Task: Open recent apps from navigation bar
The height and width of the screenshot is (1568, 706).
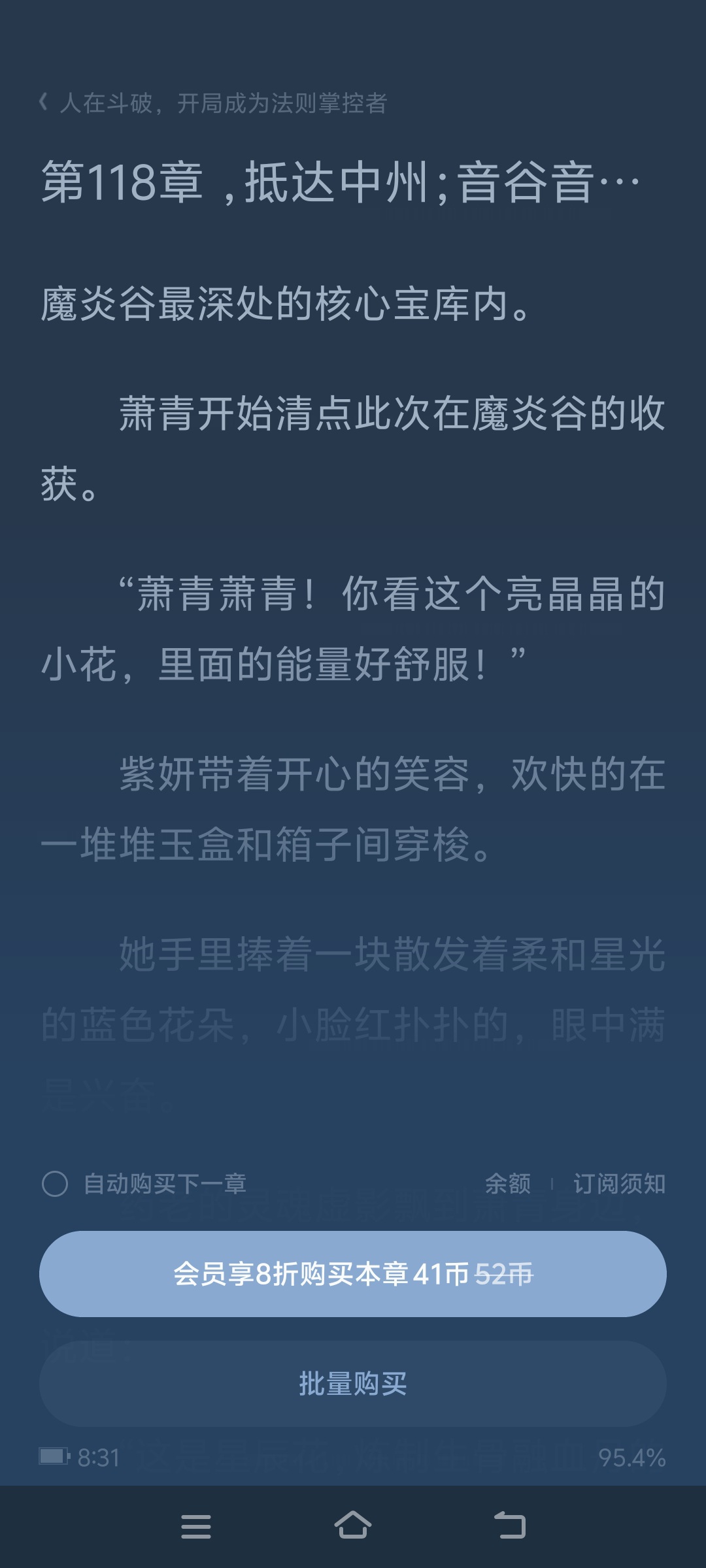Action: 196,1527
